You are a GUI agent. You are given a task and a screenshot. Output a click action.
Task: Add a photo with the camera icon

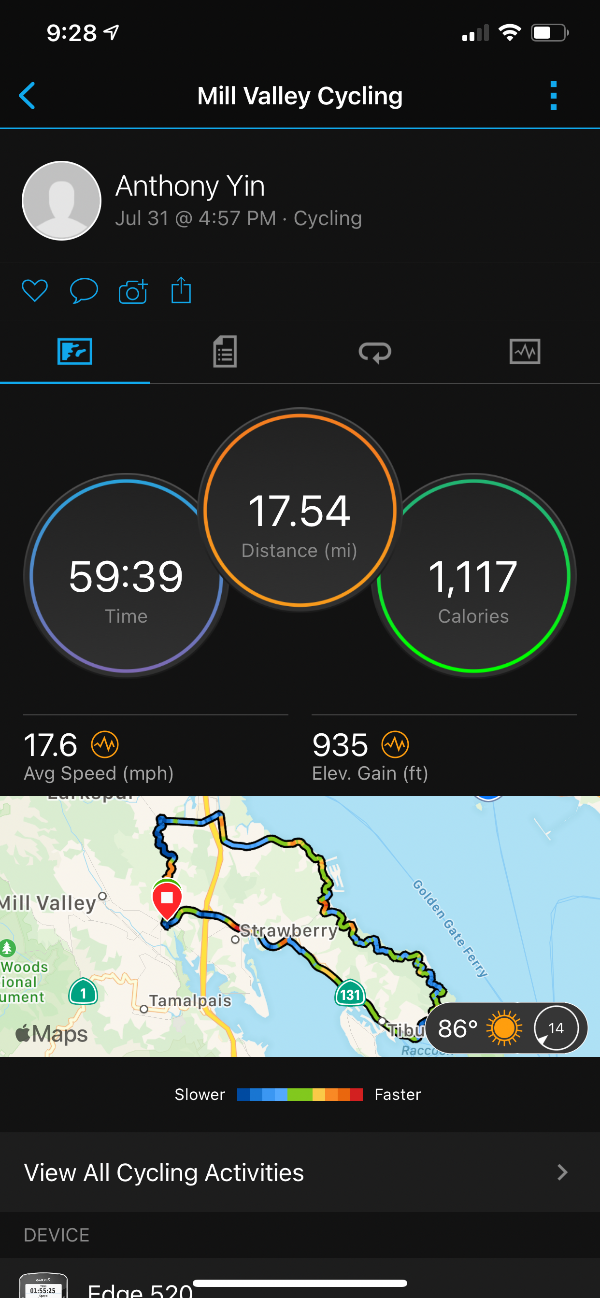(x=133, y=291)
